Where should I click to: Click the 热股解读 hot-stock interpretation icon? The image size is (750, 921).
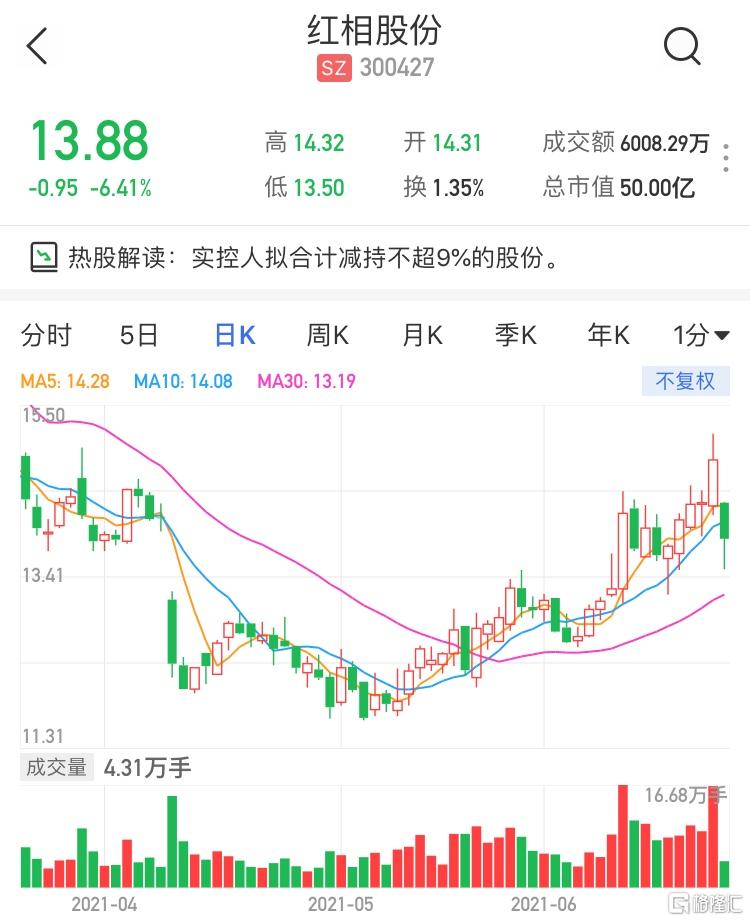44,255
